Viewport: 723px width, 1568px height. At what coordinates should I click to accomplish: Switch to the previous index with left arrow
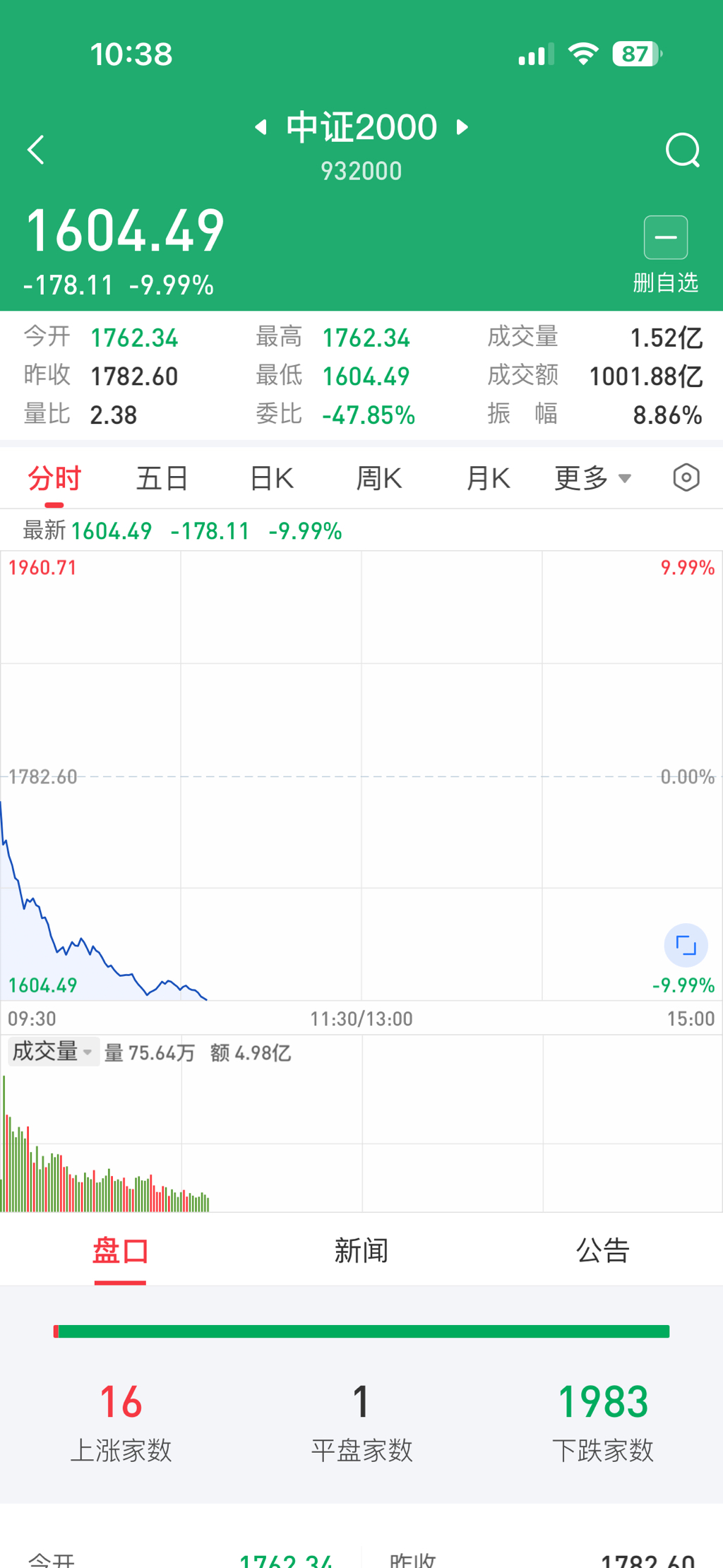(x=261, y=127)
